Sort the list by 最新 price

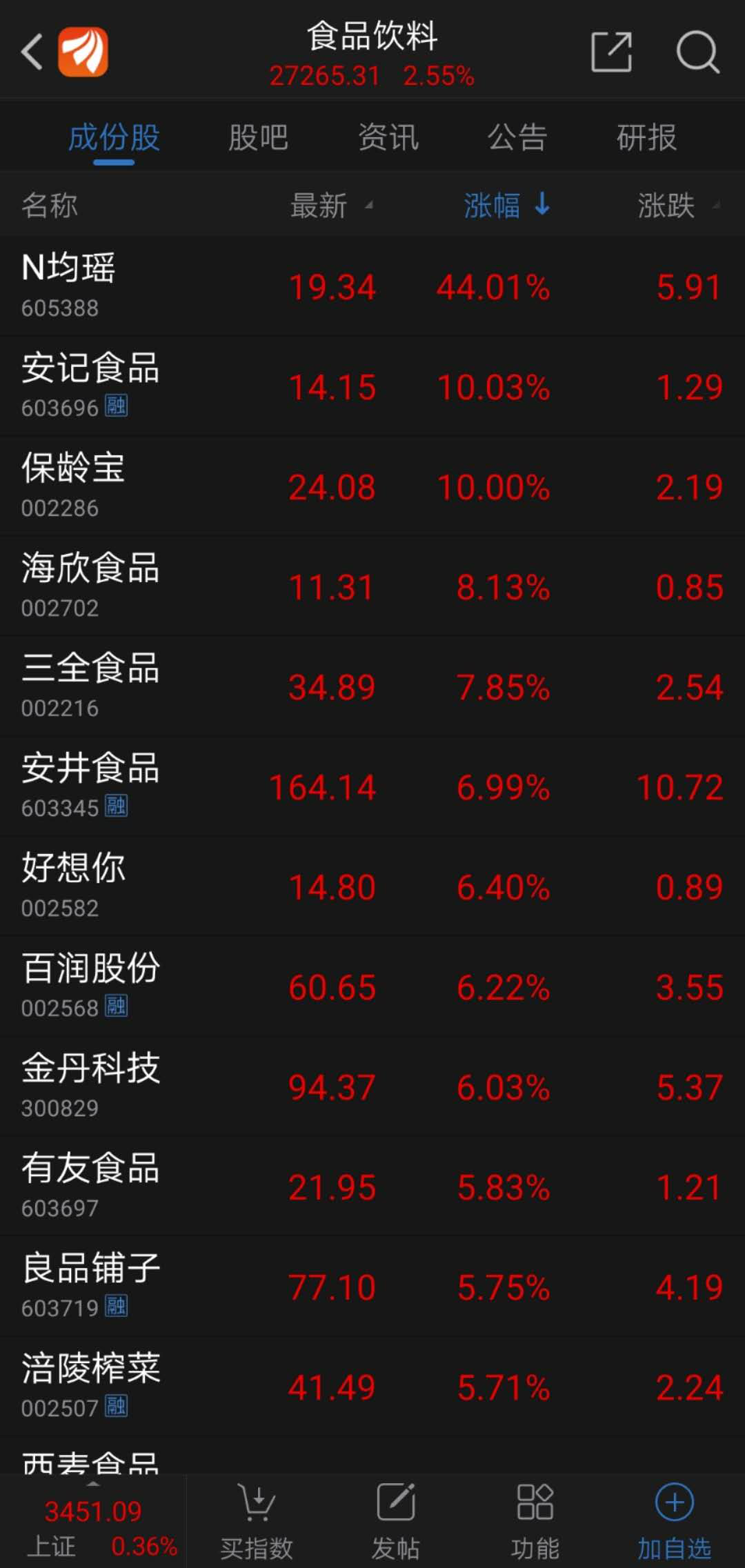(331, 206)
